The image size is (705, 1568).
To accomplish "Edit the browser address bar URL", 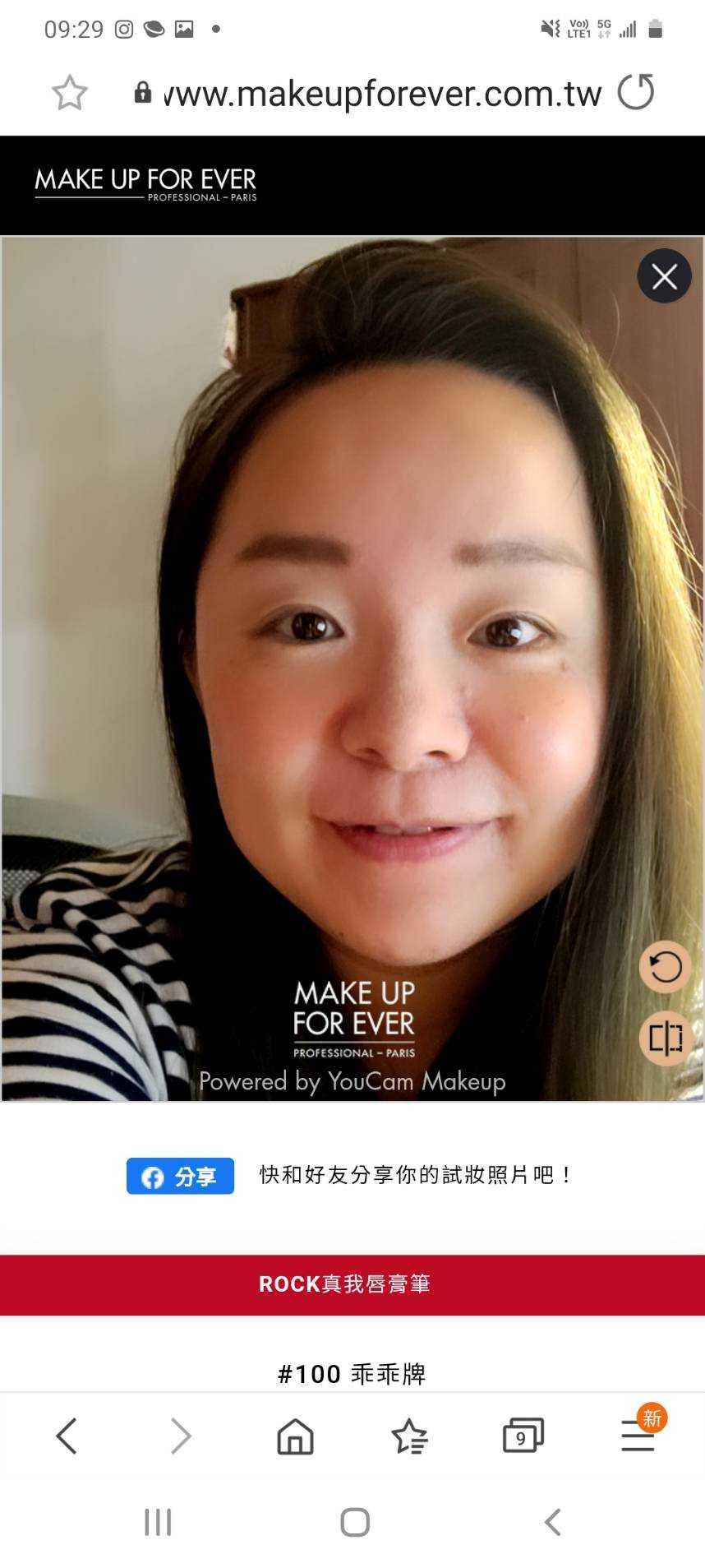I will point(382,94).
